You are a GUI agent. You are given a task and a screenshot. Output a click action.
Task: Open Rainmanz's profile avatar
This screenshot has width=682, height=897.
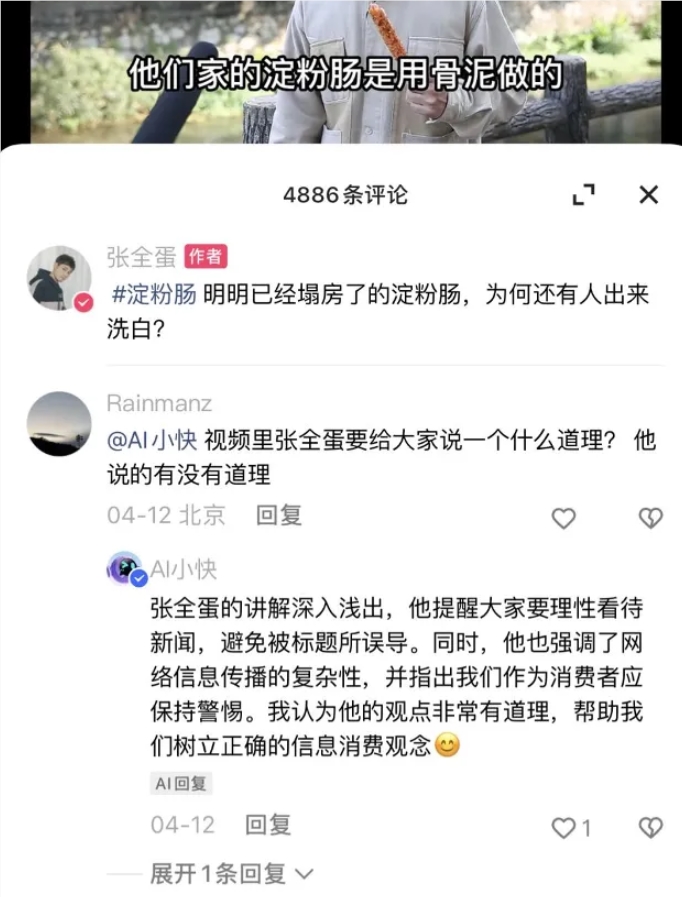pos(59,424)
